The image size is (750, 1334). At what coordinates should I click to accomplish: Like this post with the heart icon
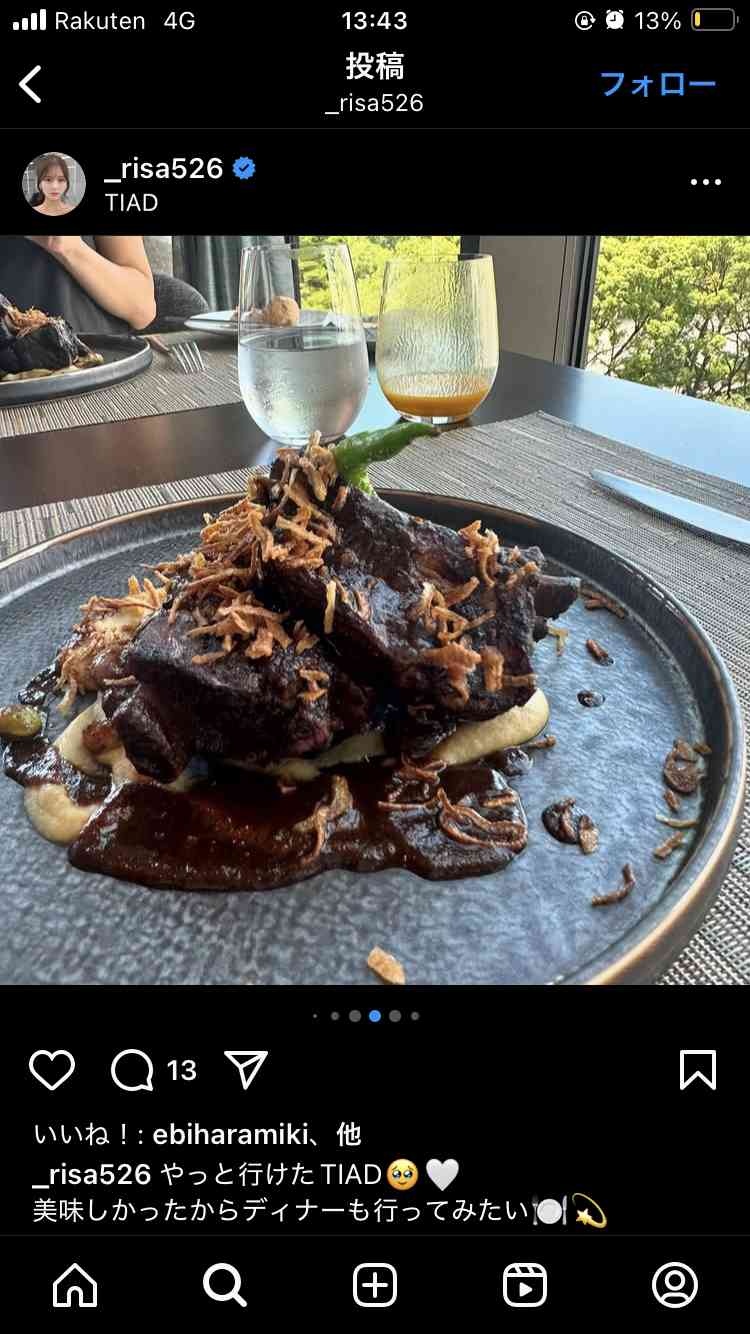coord(52,1070)
